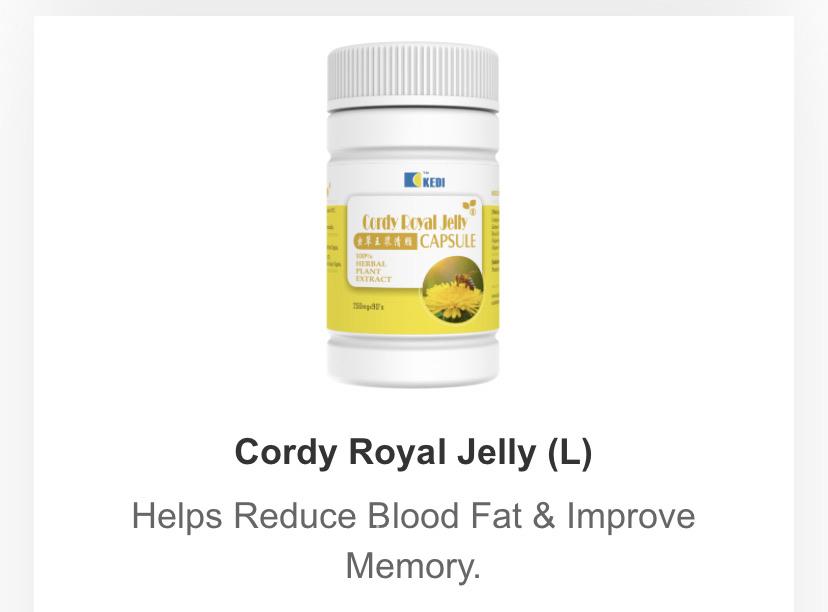Open the Cordy Royal Jelly (L) product card

(413, 452)
